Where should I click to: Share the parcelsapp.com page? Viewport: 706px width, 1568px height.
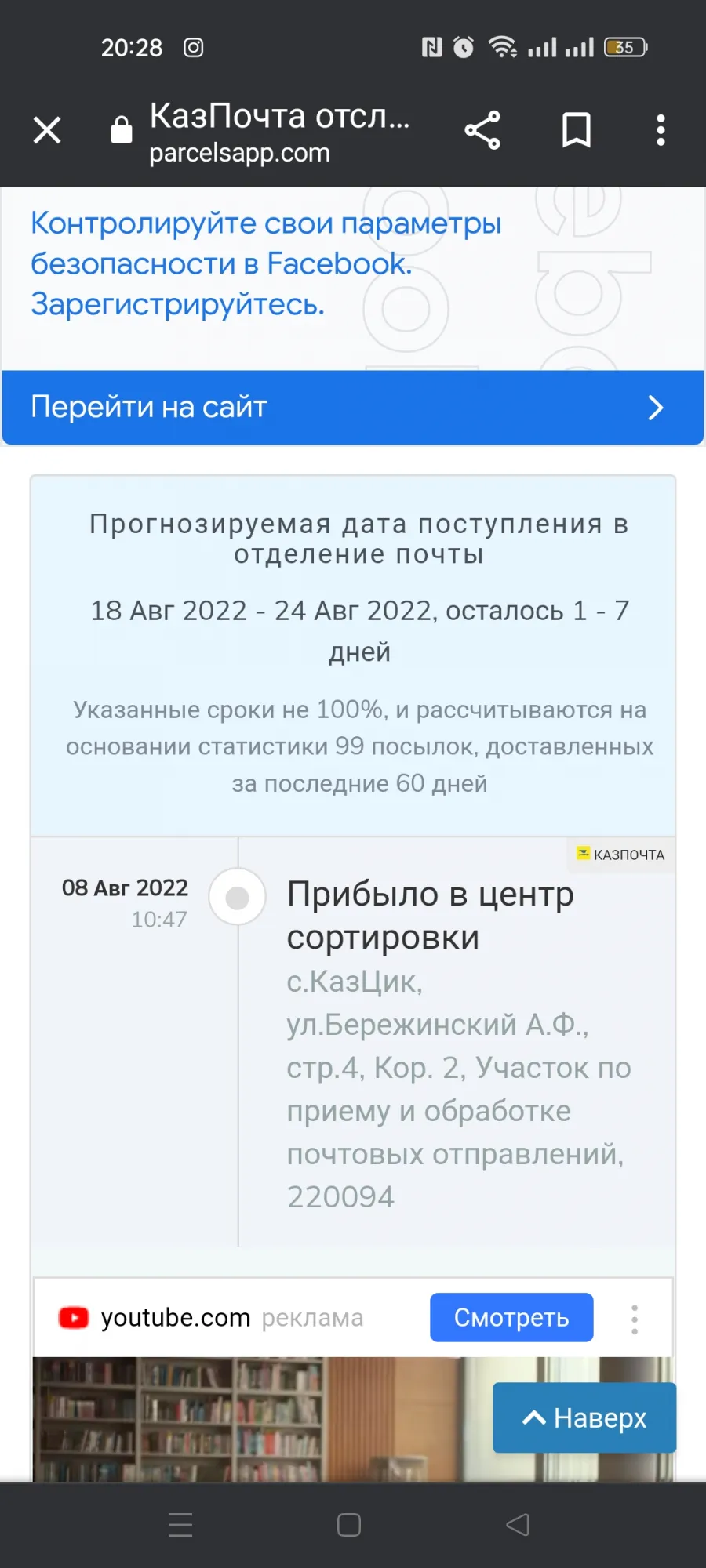(482, 130)
